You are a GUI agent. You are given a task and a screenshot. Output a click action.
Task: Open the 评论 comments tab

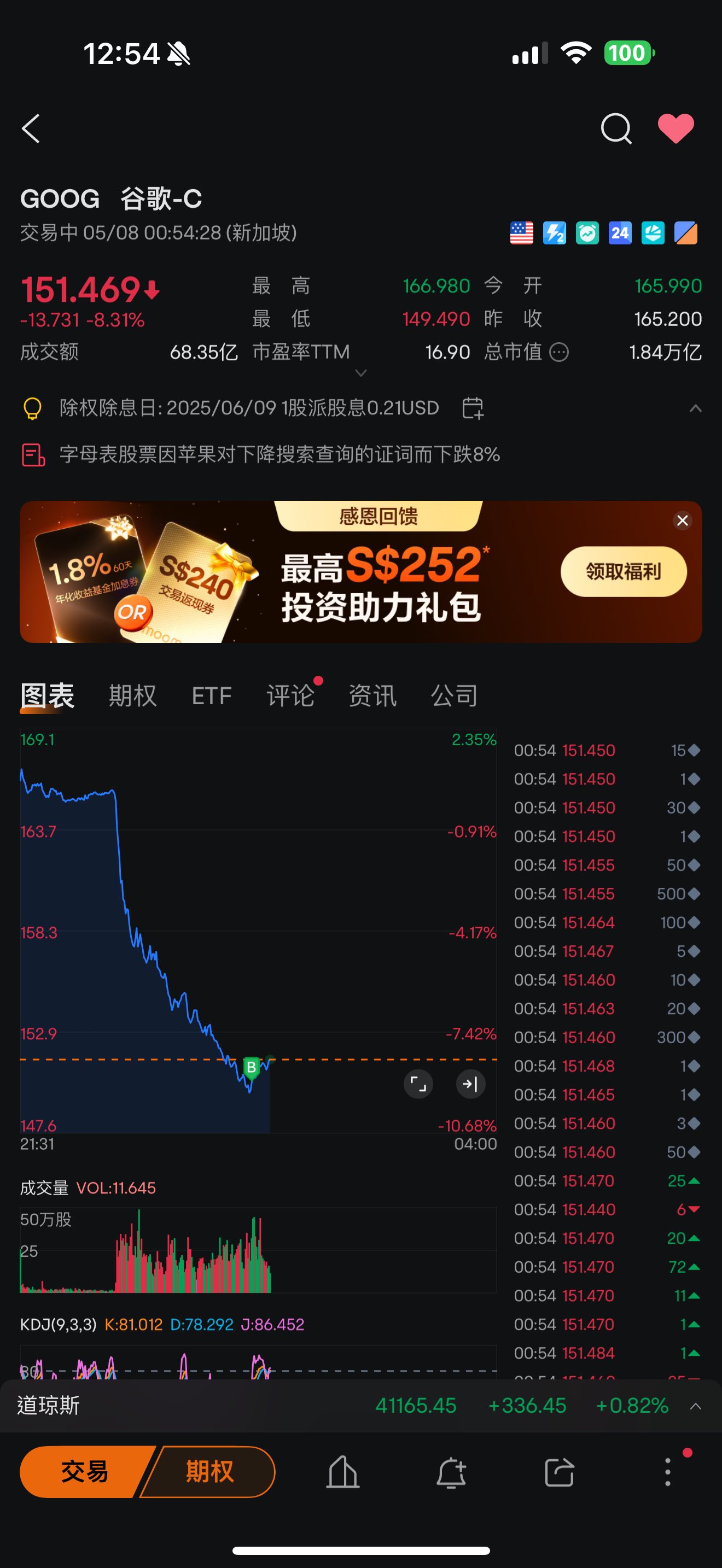click(x=290, y=696)
